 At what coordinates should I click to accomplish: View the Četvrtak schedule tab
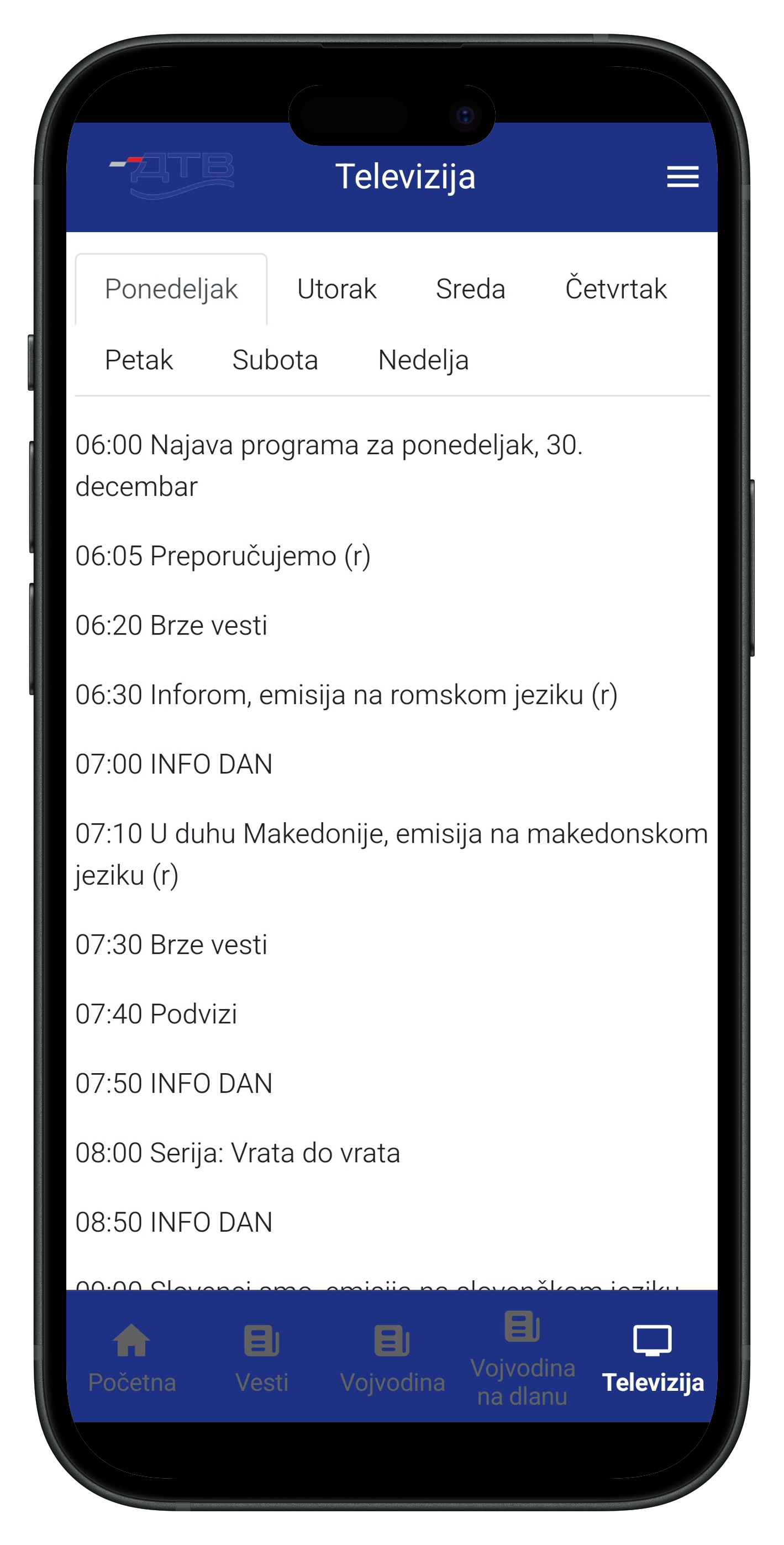[615, 289]
